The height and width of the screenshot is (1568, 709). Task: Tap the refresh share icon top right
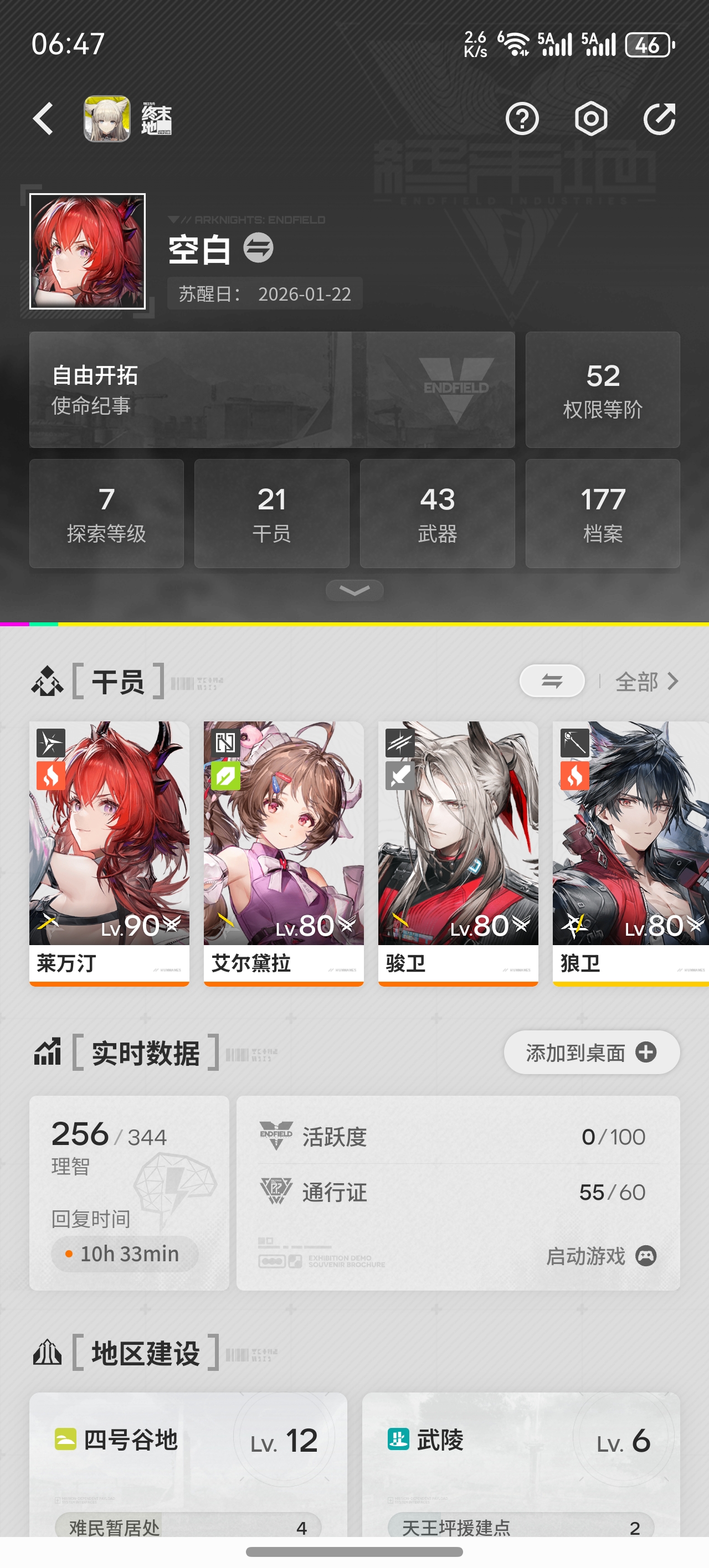pos(660,118)
